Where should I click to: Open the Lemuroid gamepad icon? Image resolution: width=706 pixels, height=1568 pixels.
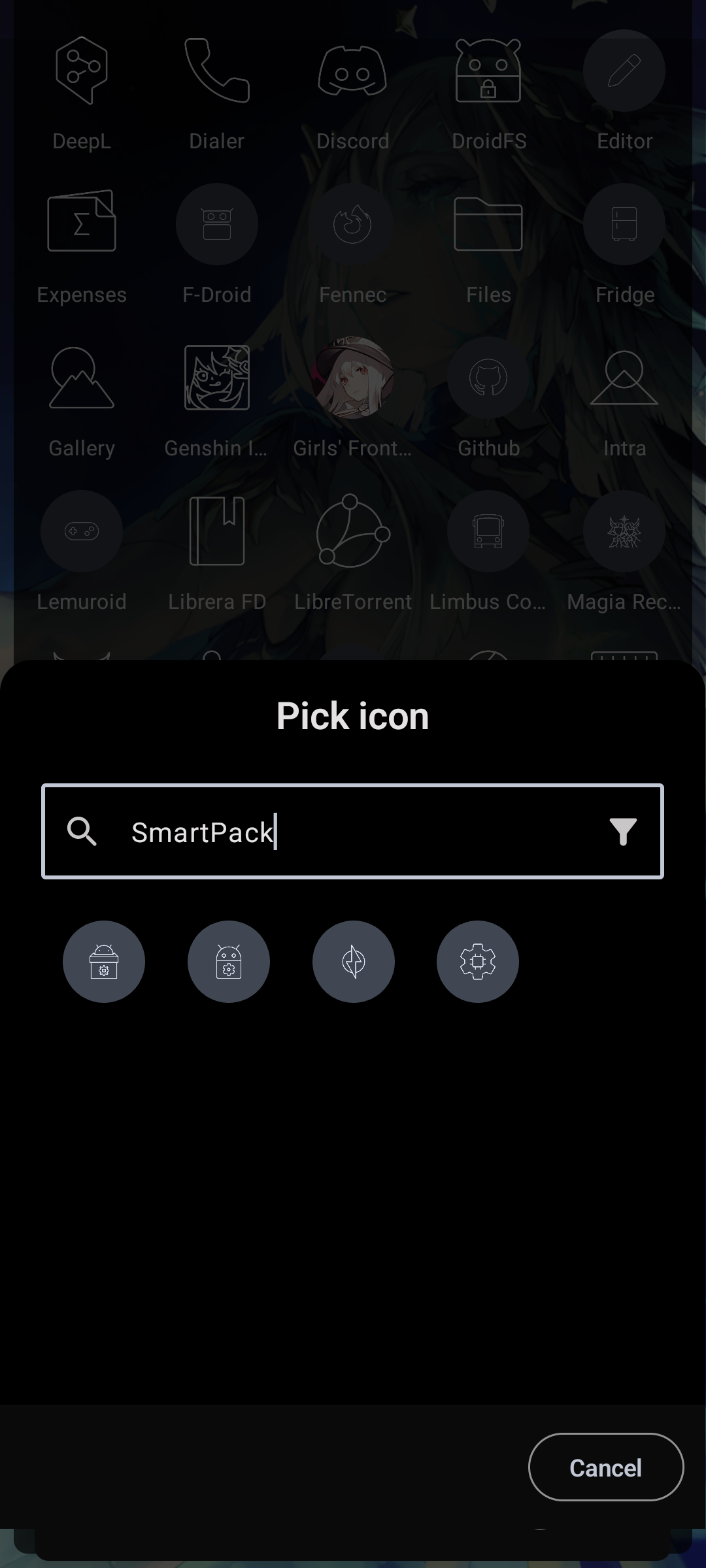click(82, 532)
